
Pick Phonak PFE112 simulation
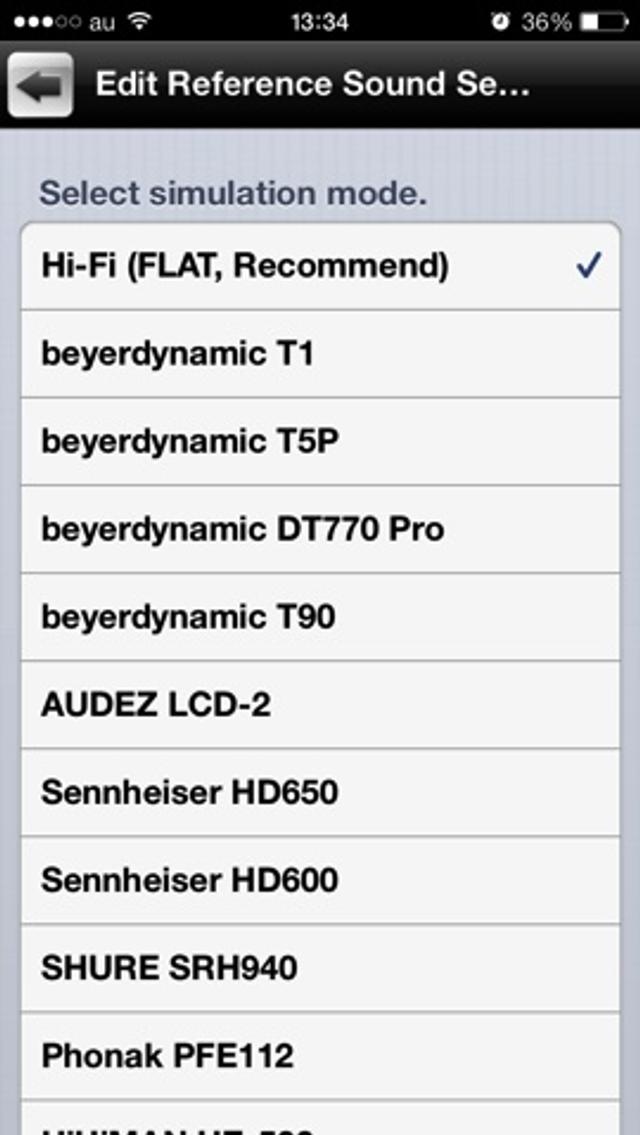pos(320,1056)
